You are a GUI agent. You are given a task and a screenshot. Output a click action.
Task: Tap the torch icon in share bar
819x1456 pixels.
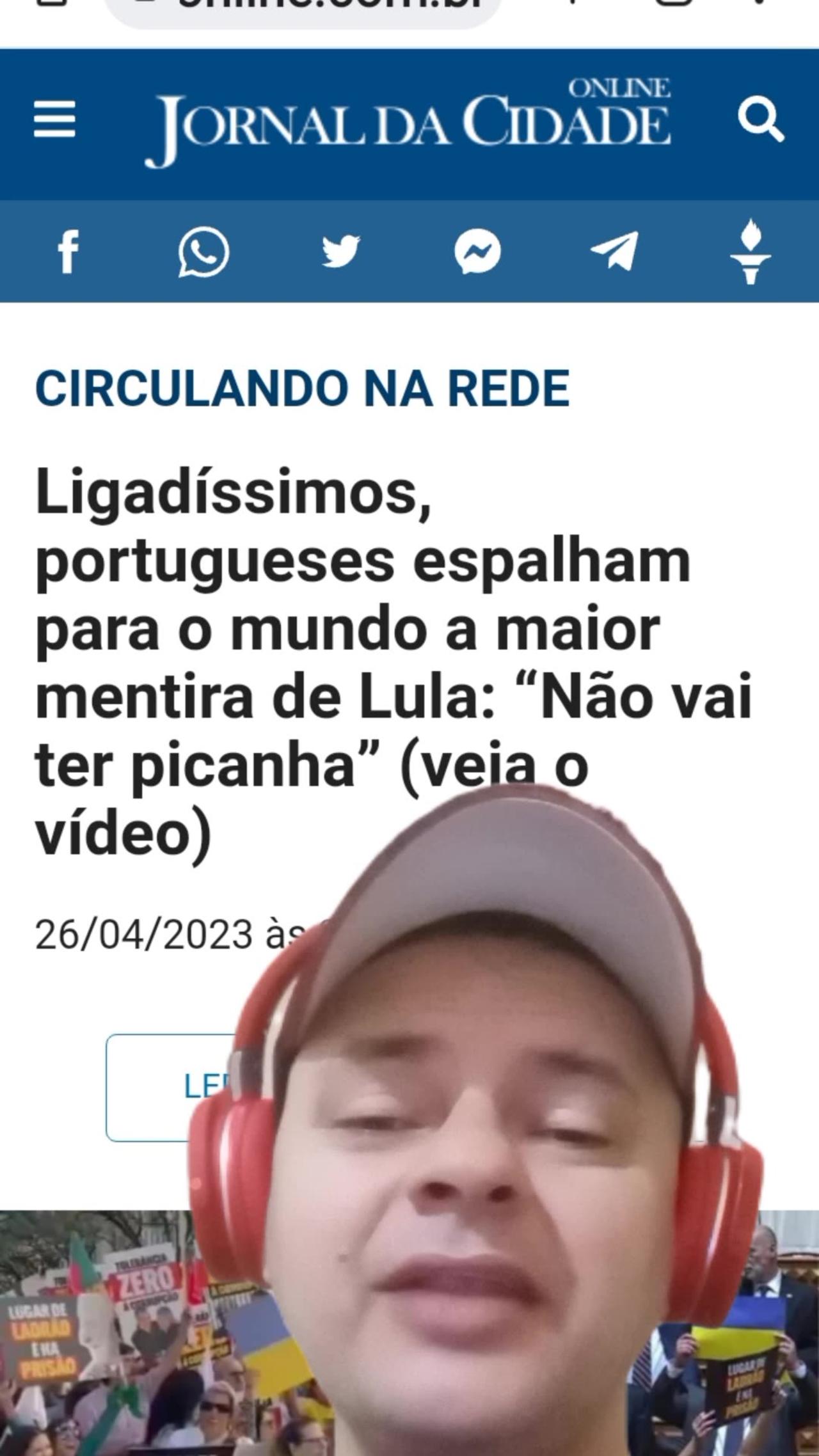pyautogui.click(x=751, y=251)
